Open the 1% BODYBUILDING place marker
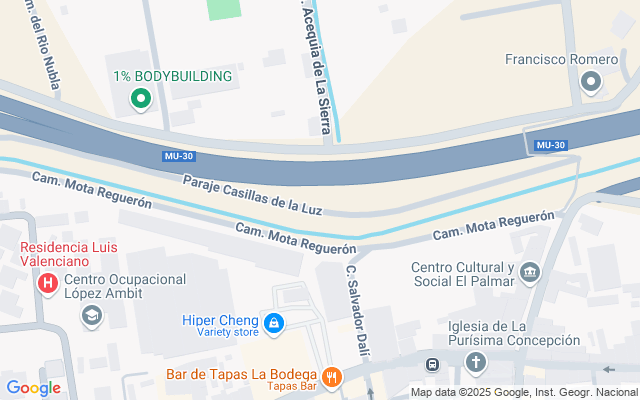The image size is (640, 400). (x=141, y=98)
